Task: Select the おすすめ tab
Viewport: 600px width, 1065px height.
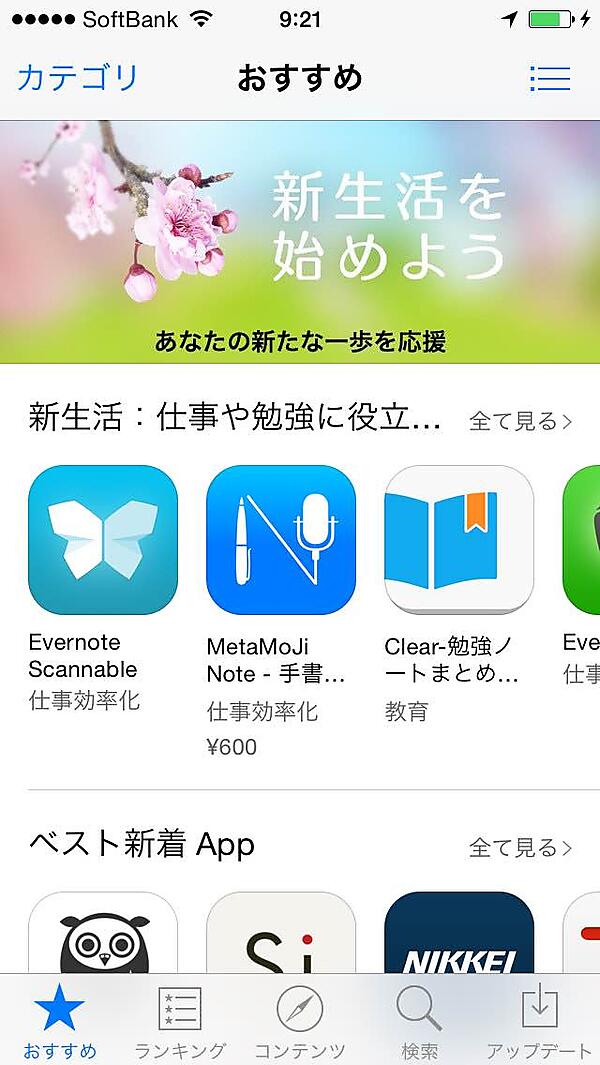Action: (60, 1020)
